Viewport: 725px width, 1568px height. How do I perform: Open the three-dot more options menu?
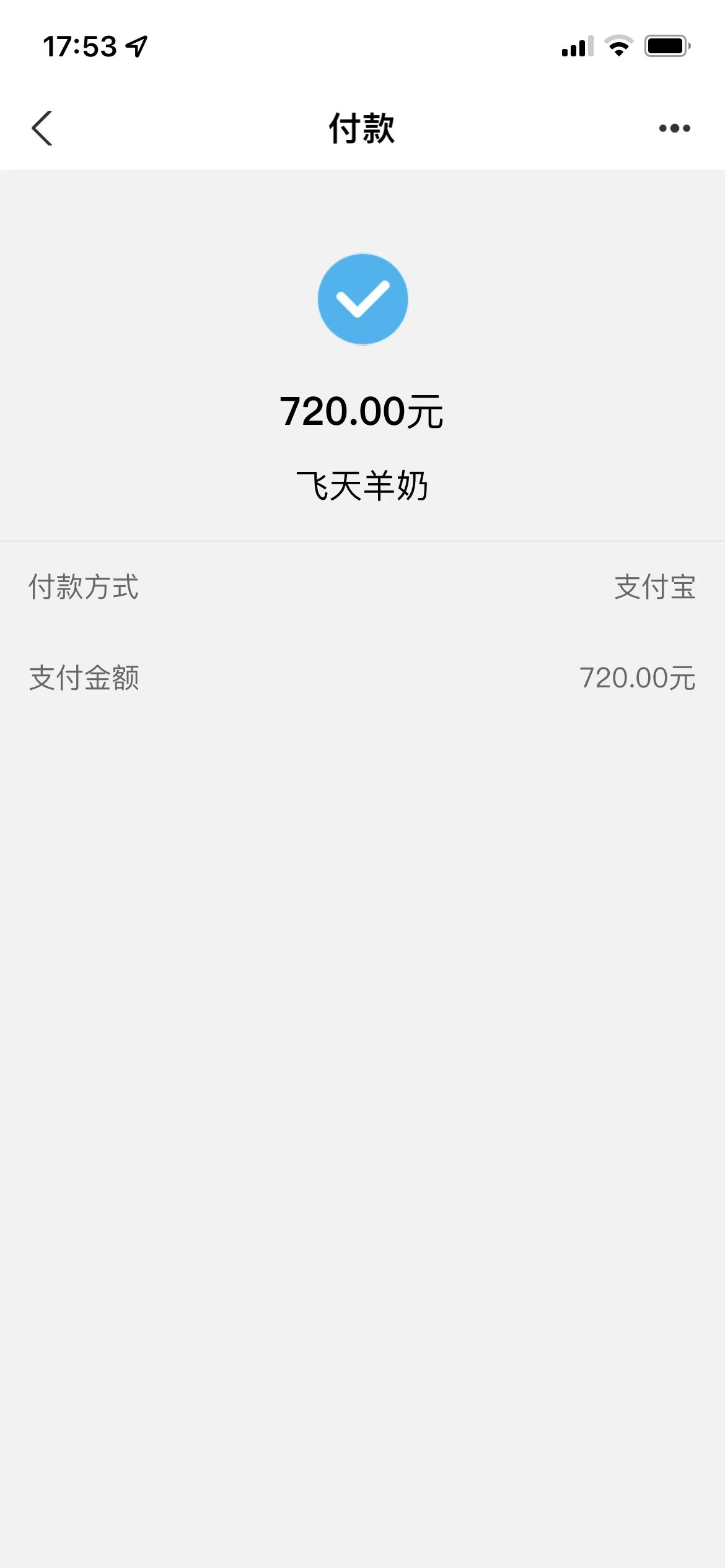pos(674,128)
